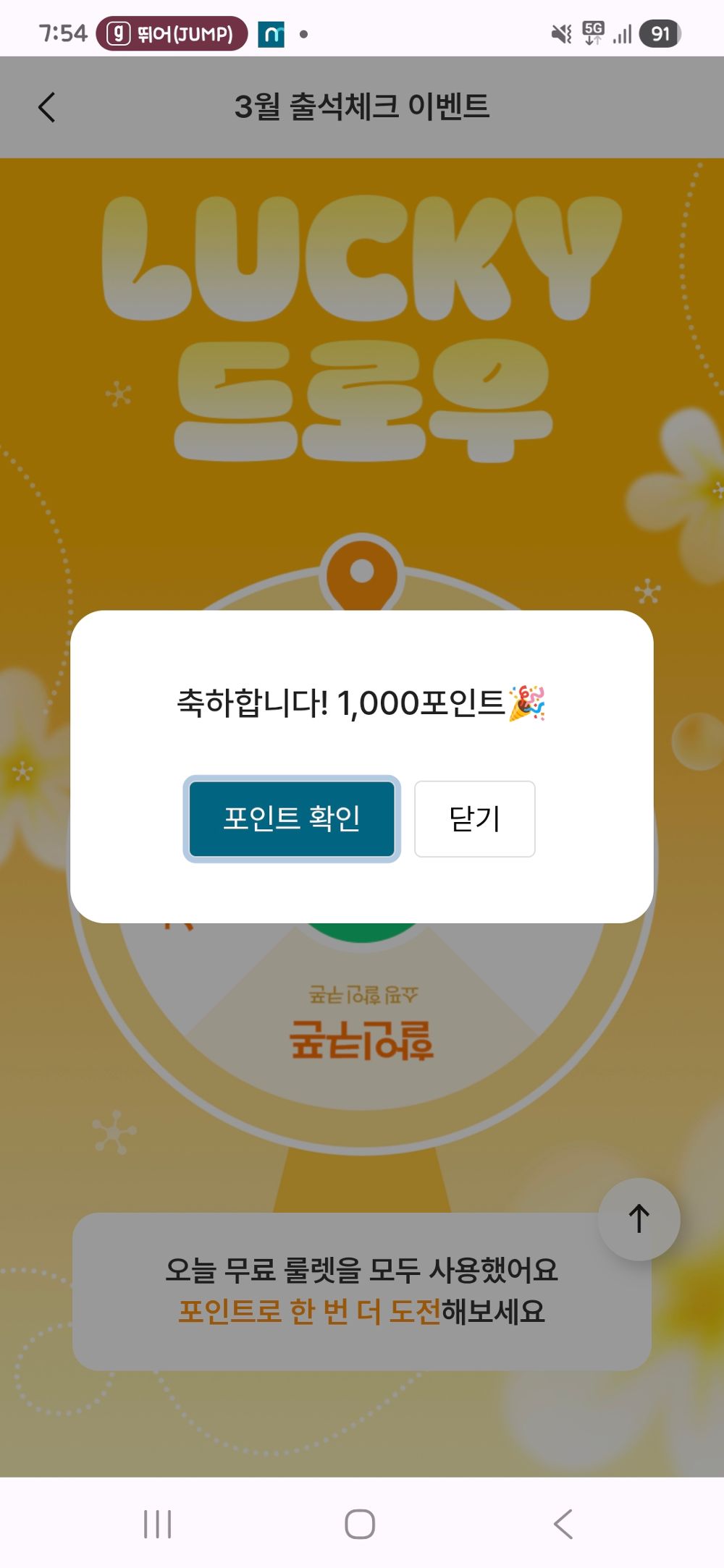Tap the back arrow in the title bar
Viewport: 724px width, 1568px height.
click(46, 106)
